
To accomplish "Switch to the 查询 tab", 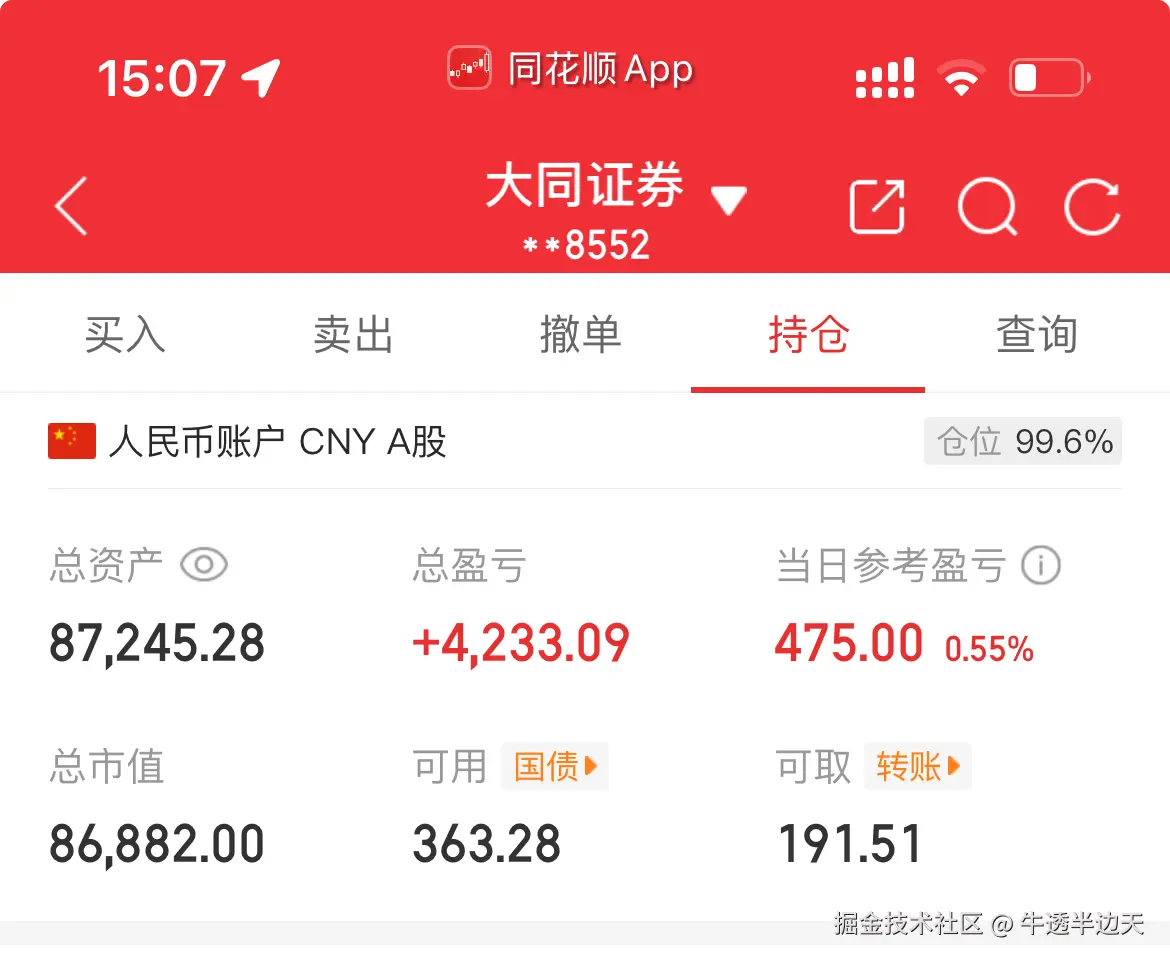I will coord(1036,335).
